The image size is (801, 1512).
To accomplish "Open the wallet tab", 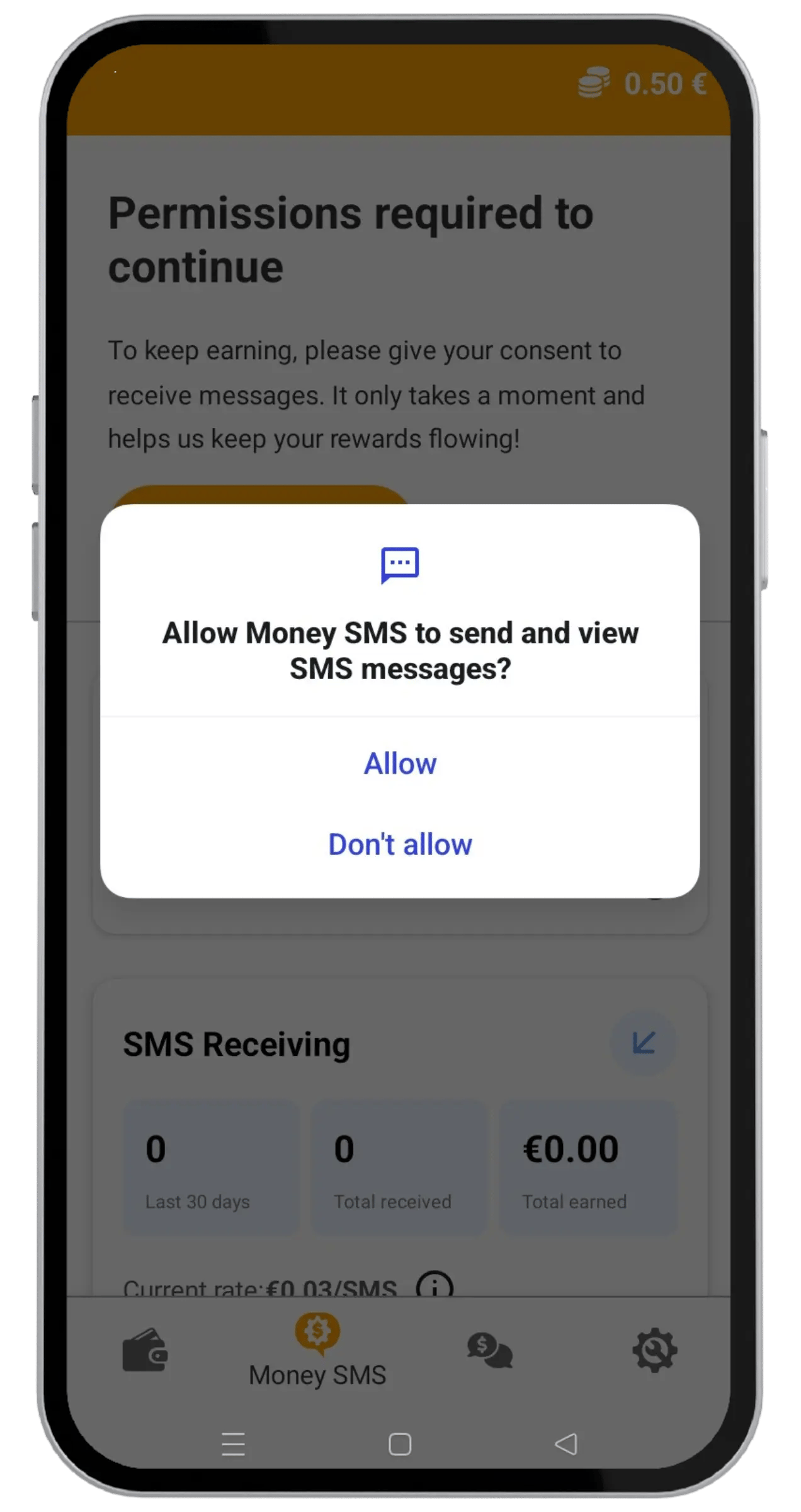I will point(145,1350).
